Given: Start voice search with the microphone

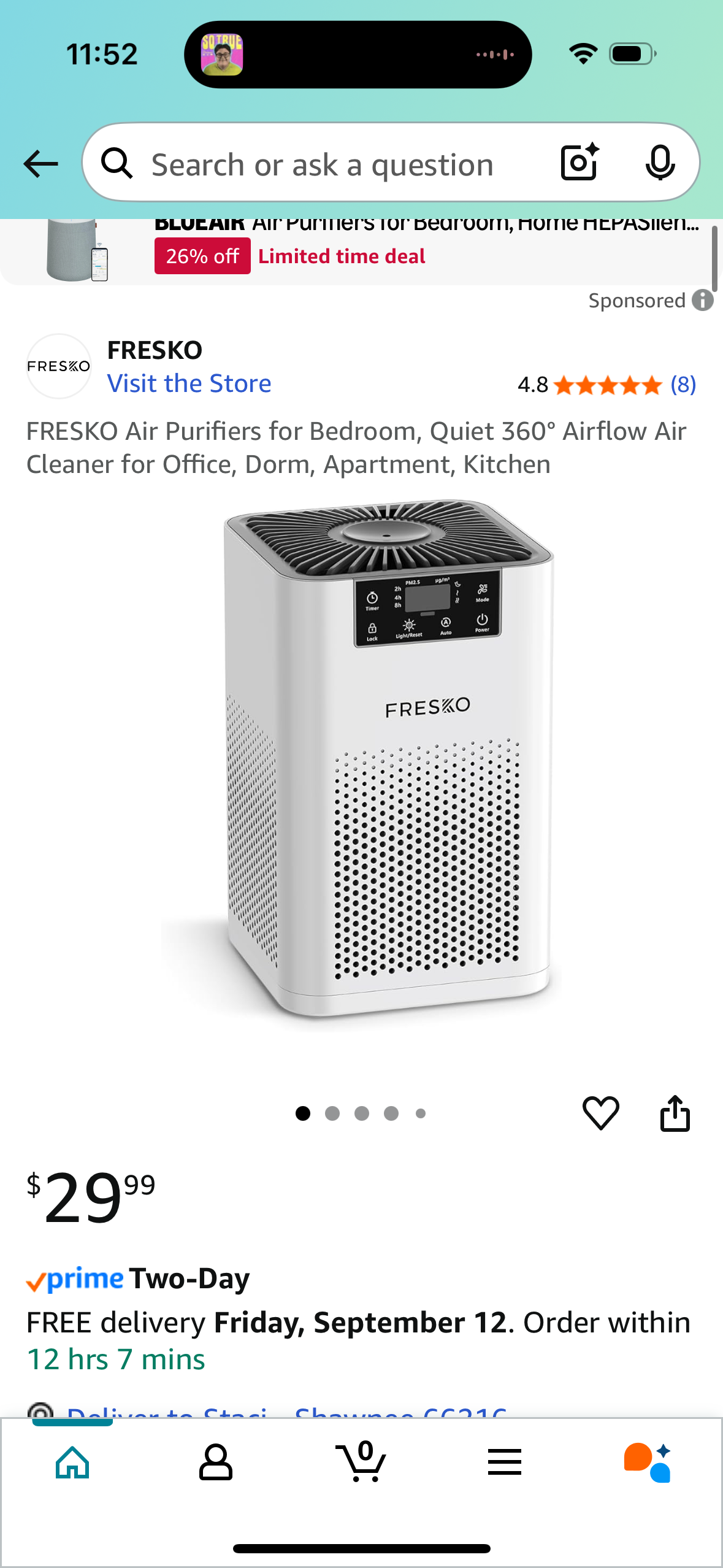Looking at the screenshot, I should tap(660, 163).
